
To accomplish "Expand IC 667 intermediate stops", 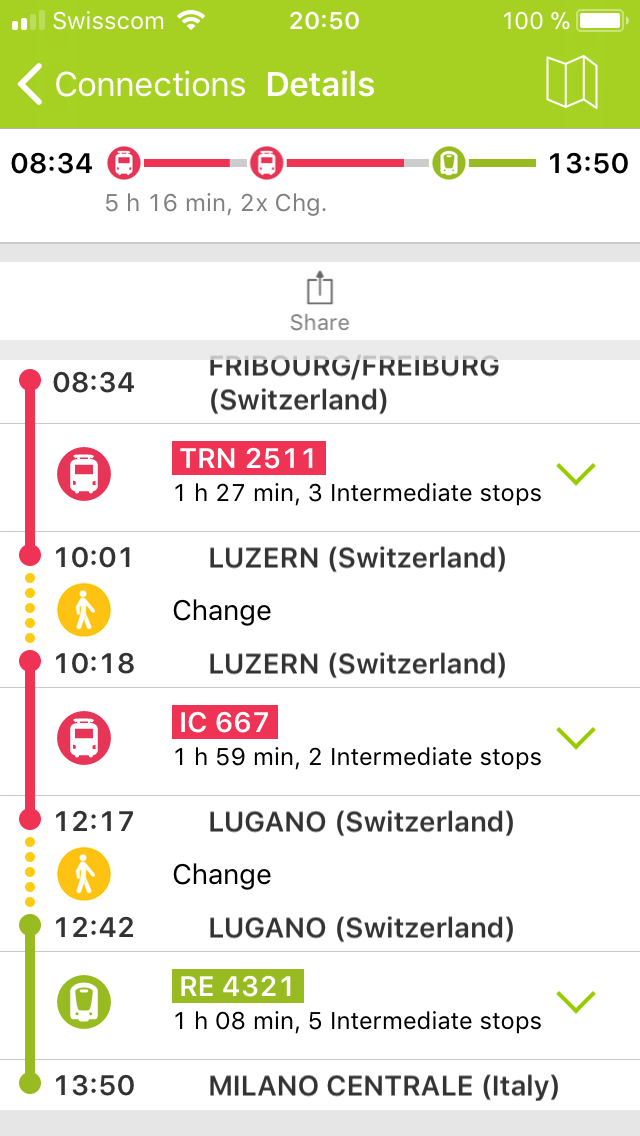I will click(576, 738).
